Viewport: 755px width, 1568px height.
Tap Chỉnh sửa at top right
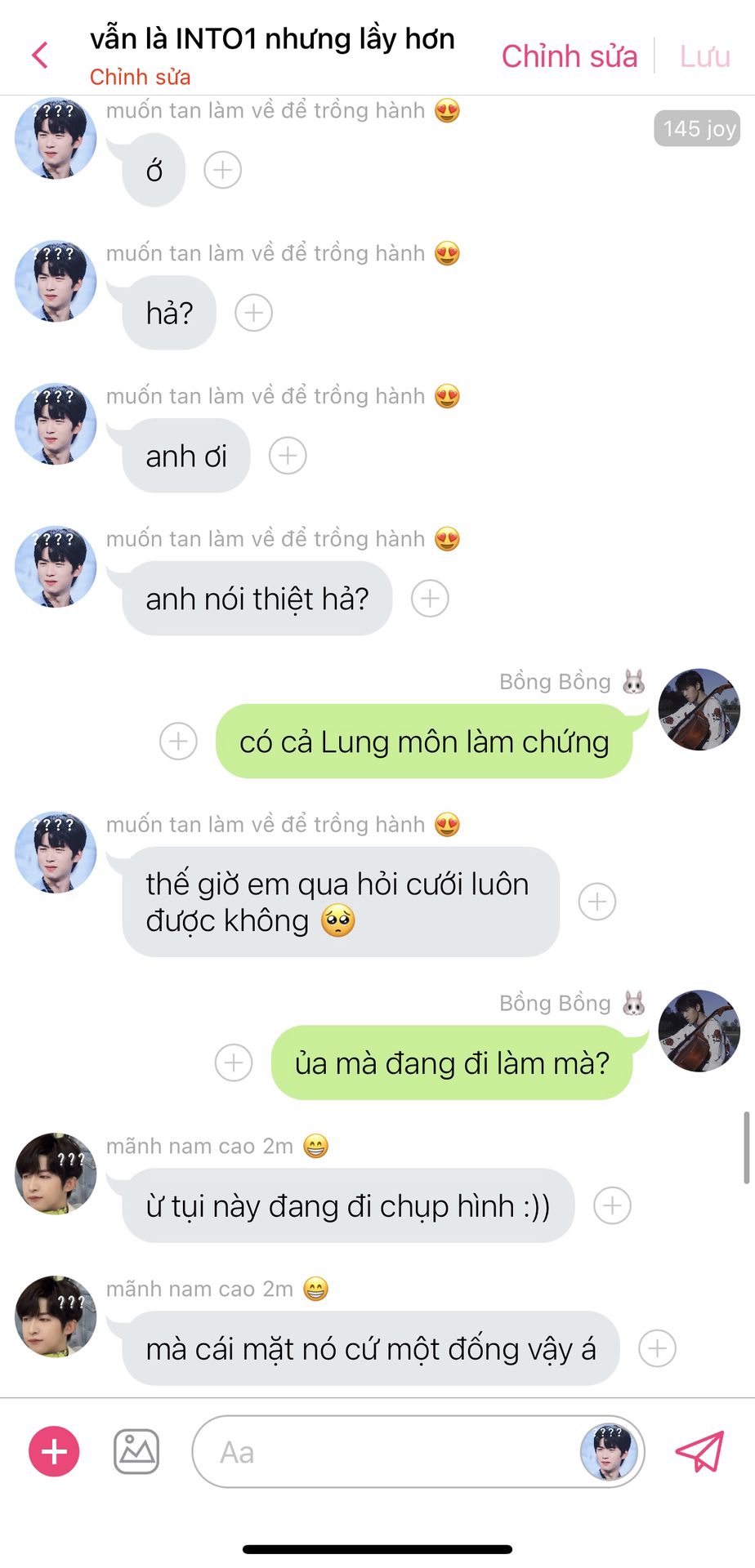[569, 56]
